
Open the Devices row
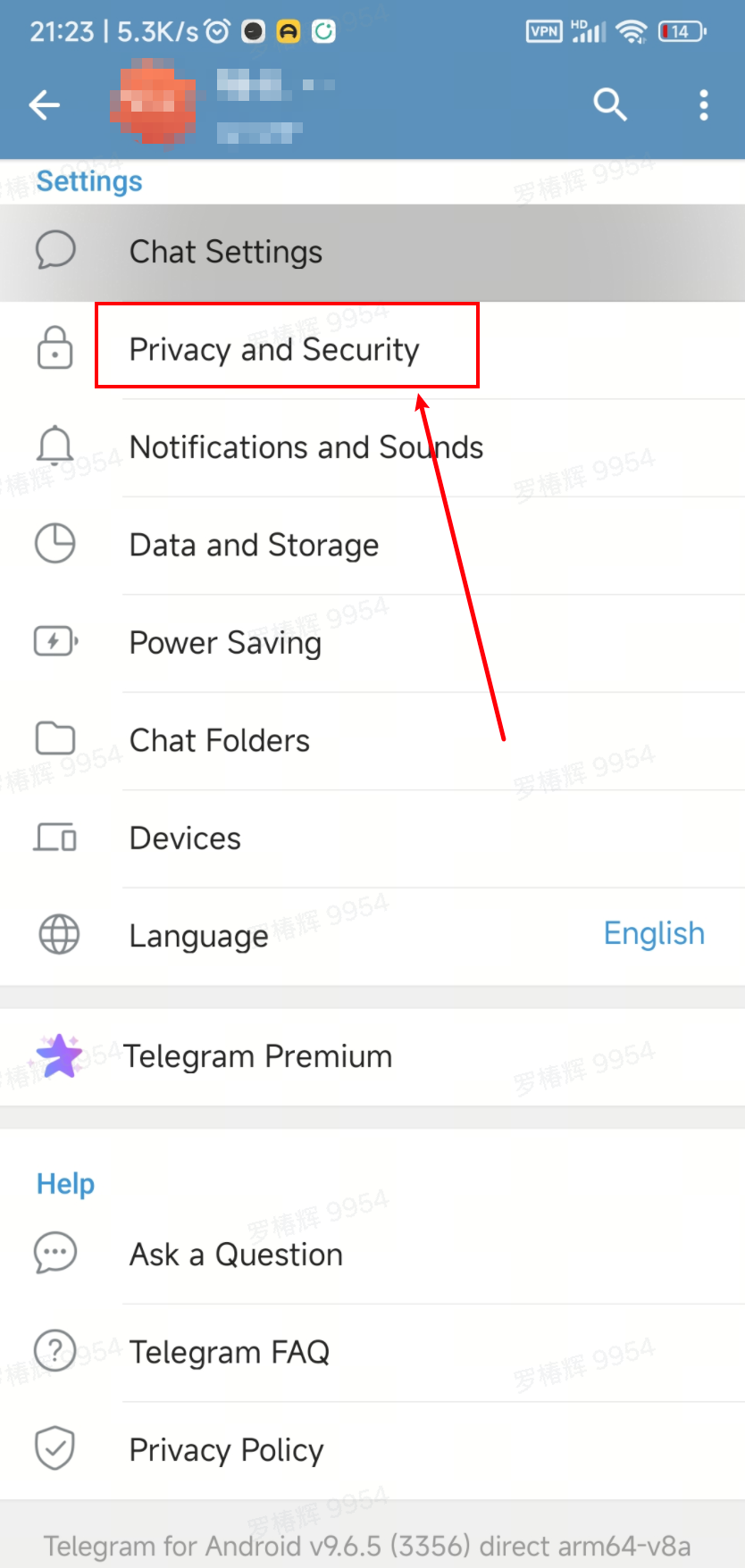pyautogui.click(x=185, y=838)
